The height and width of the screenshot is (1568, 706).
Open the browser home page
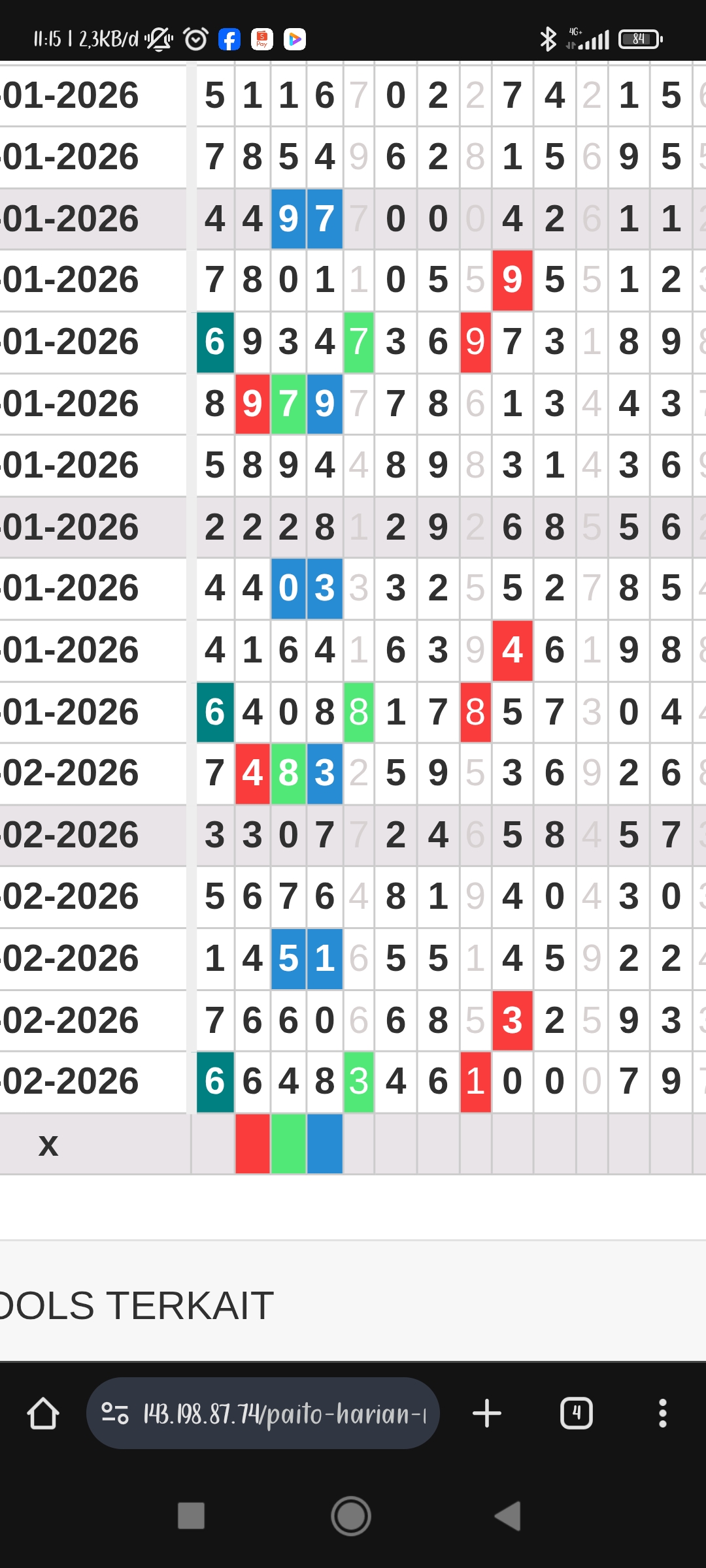43,1414
